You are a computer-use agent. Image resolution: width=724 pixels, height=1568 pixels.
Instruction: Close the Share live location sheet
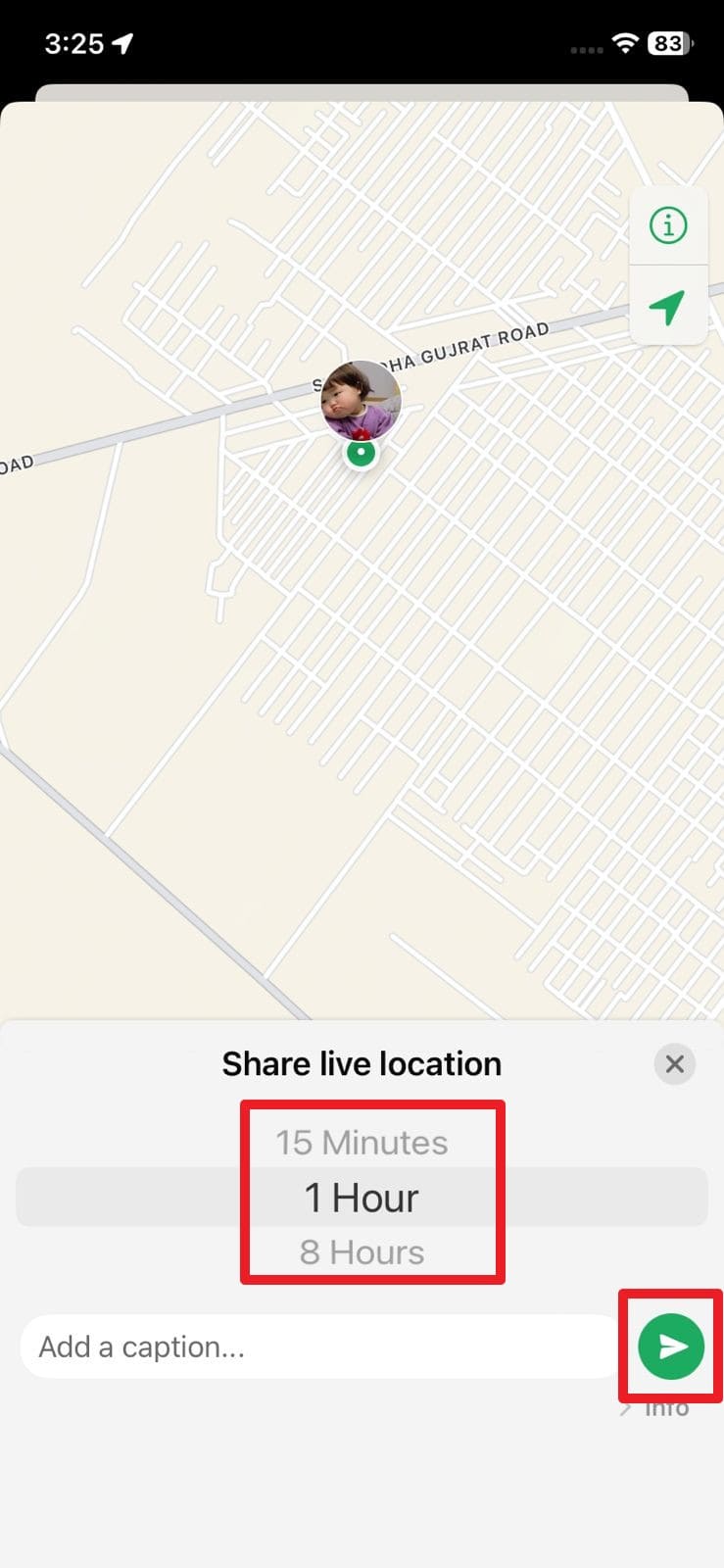674,1064
